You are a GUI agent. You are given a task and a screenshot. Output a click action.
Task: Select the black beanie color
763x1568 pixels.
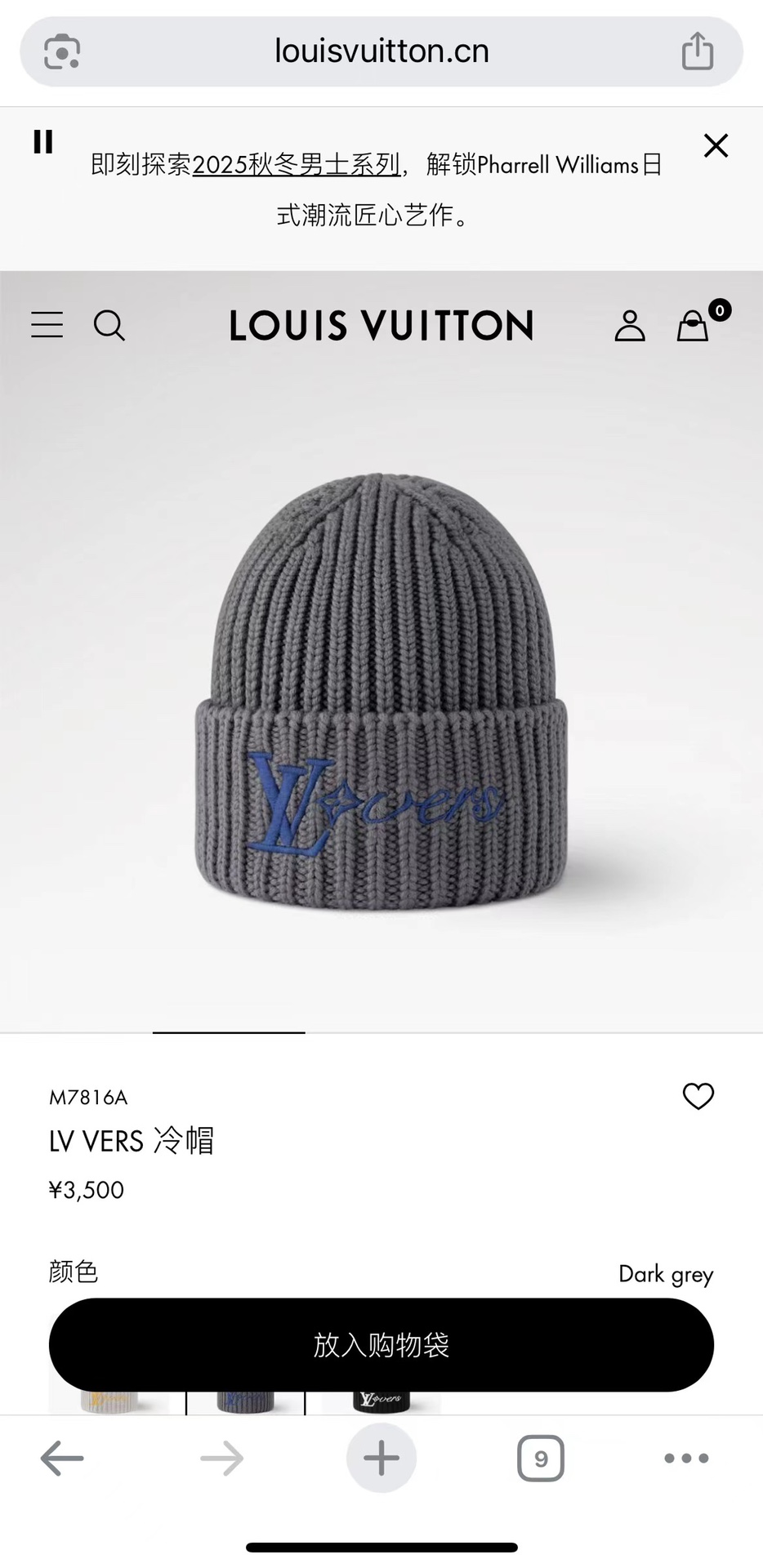pos(381,1401)
